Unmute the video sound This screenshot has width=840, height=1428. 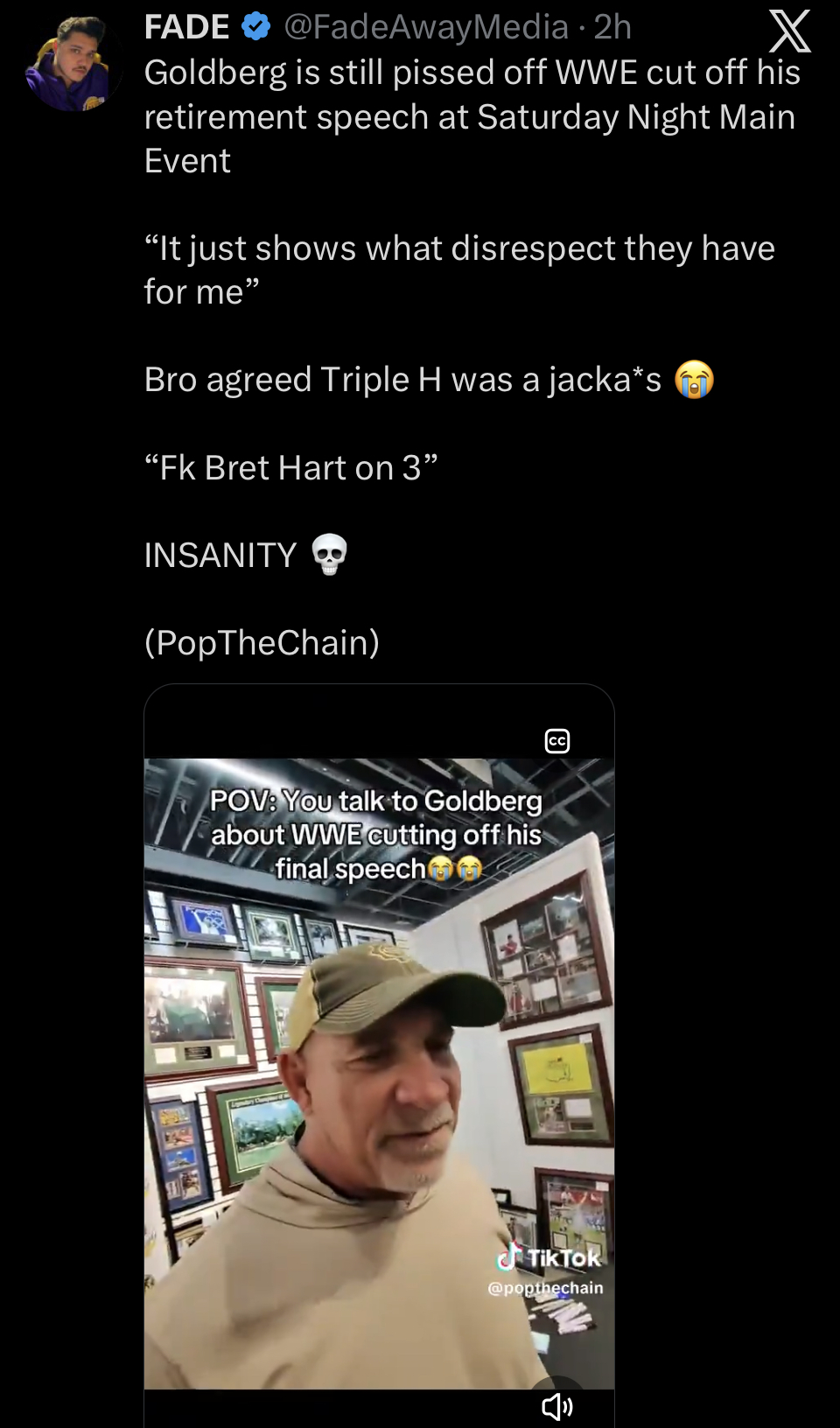pos(557,1406)
